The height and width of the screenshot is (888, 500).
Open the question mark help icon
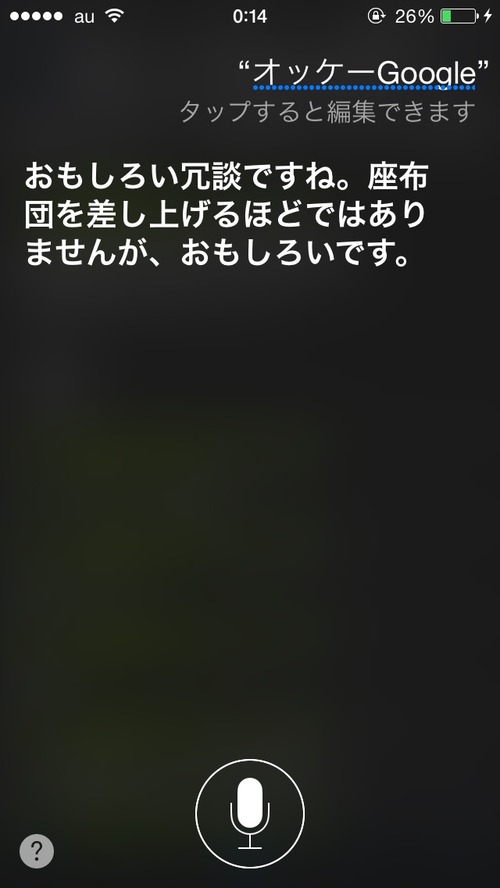pyautogui.click(x=37, y=851)
